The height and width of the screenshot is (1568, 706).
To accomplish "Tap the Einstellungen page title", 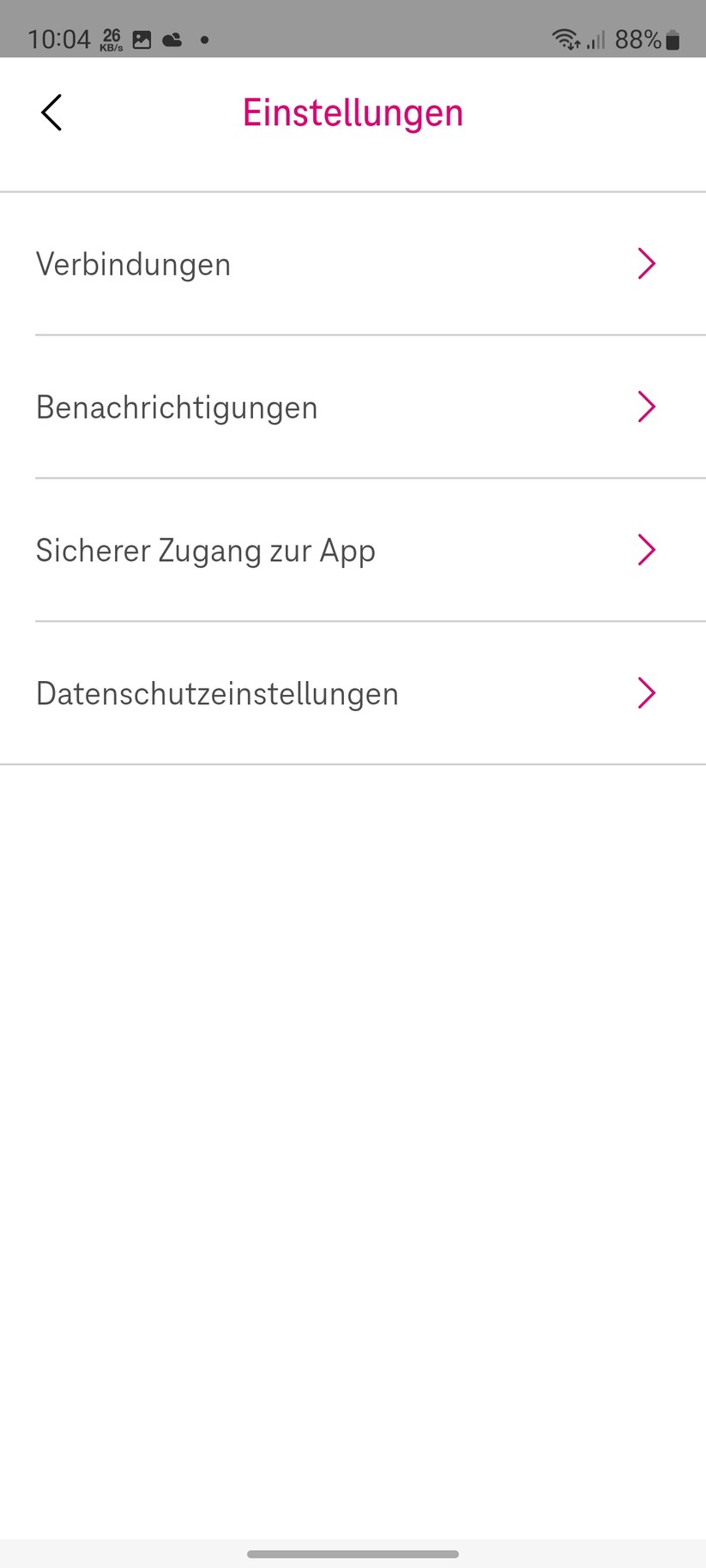I will (x=353, y=112).
